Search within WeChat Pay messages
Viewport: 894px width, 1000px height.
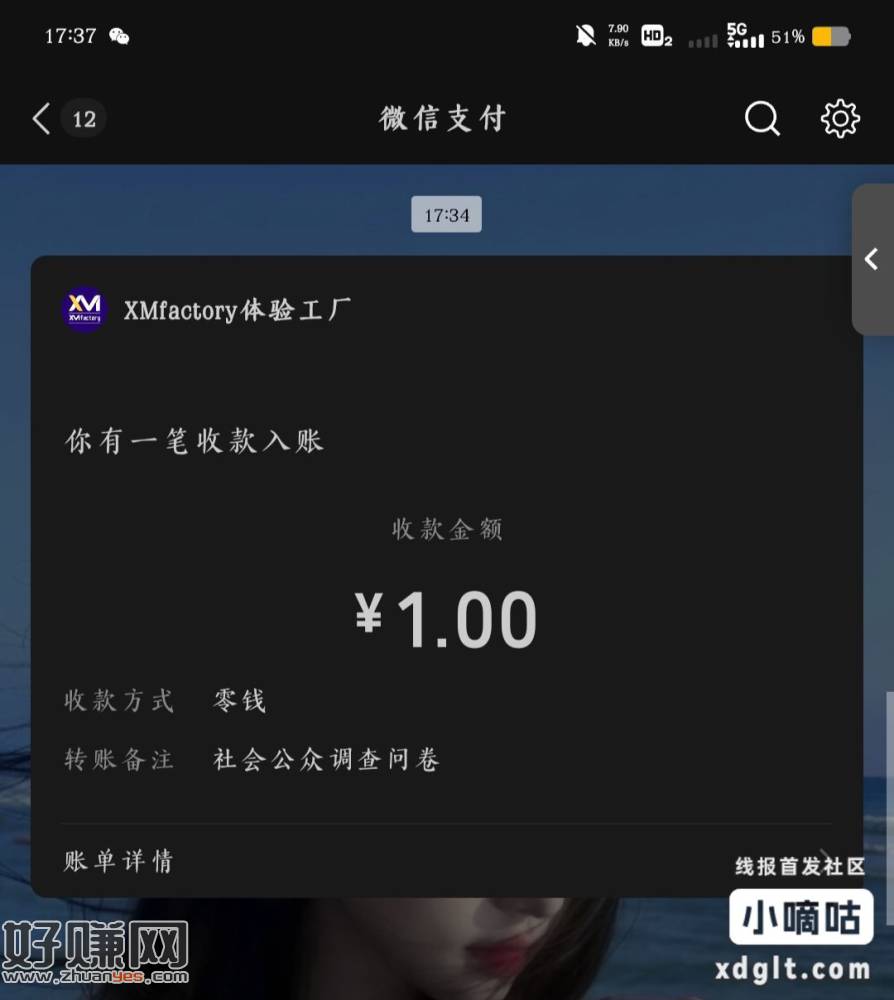tap(762, 119)
